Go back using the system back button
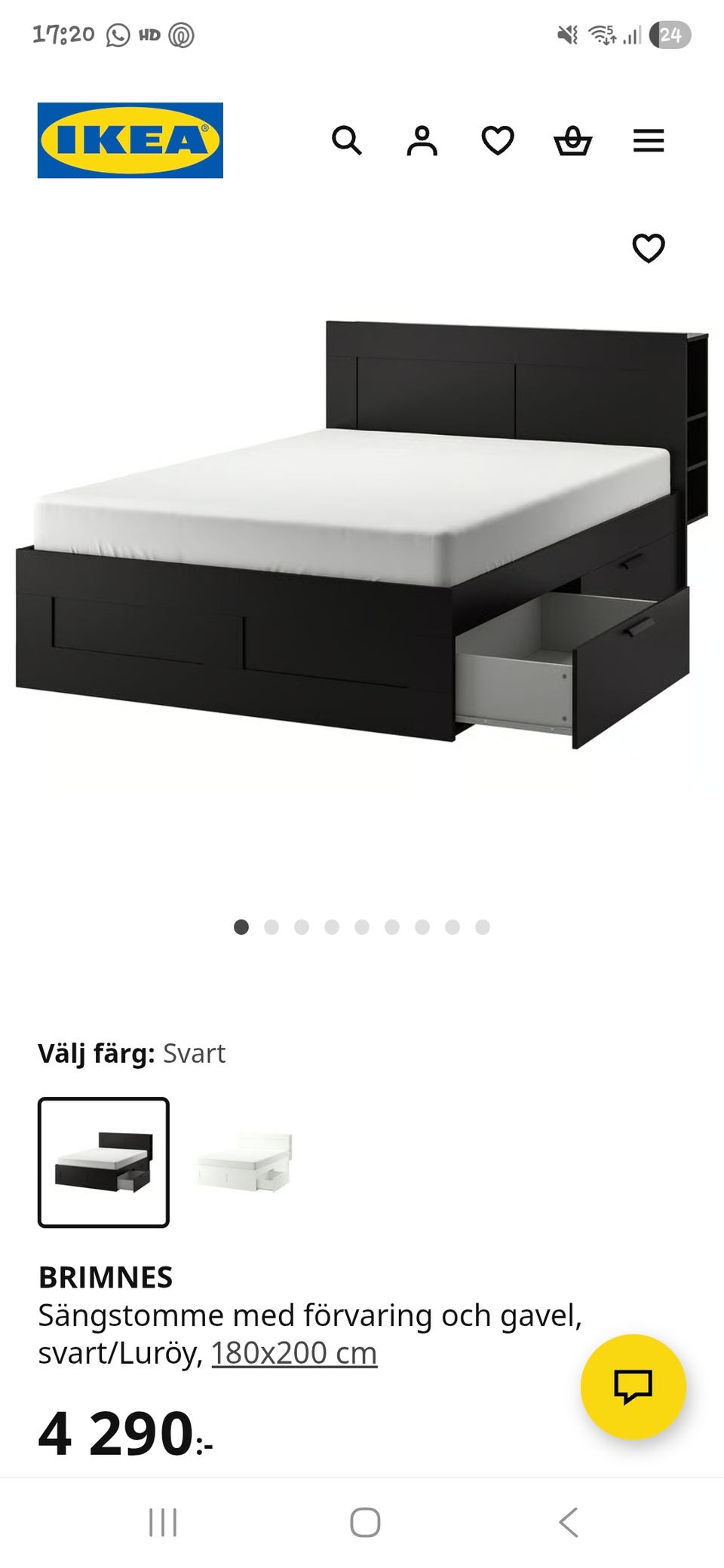The image size is (724, 1568). point(569,1522)
